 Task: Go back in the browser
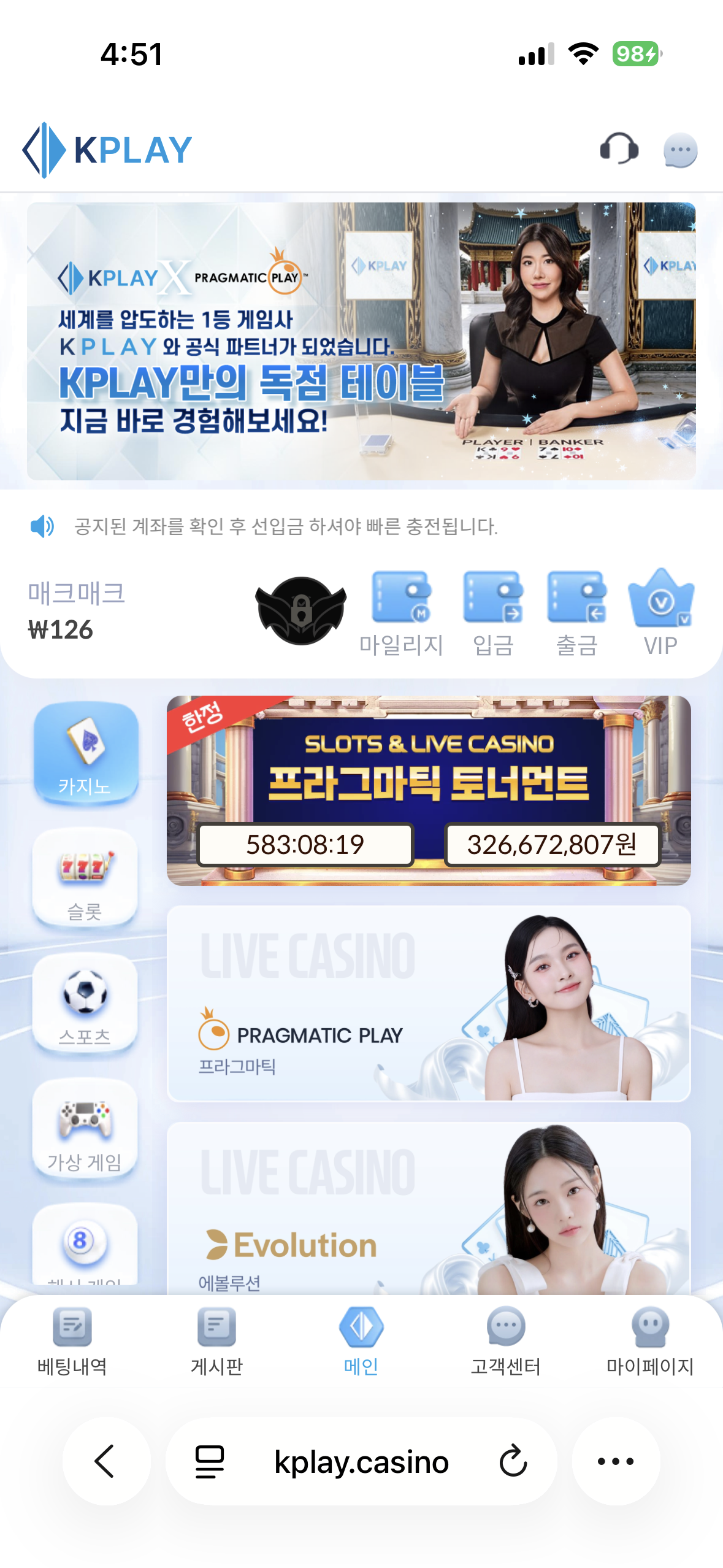point(105,1461)
